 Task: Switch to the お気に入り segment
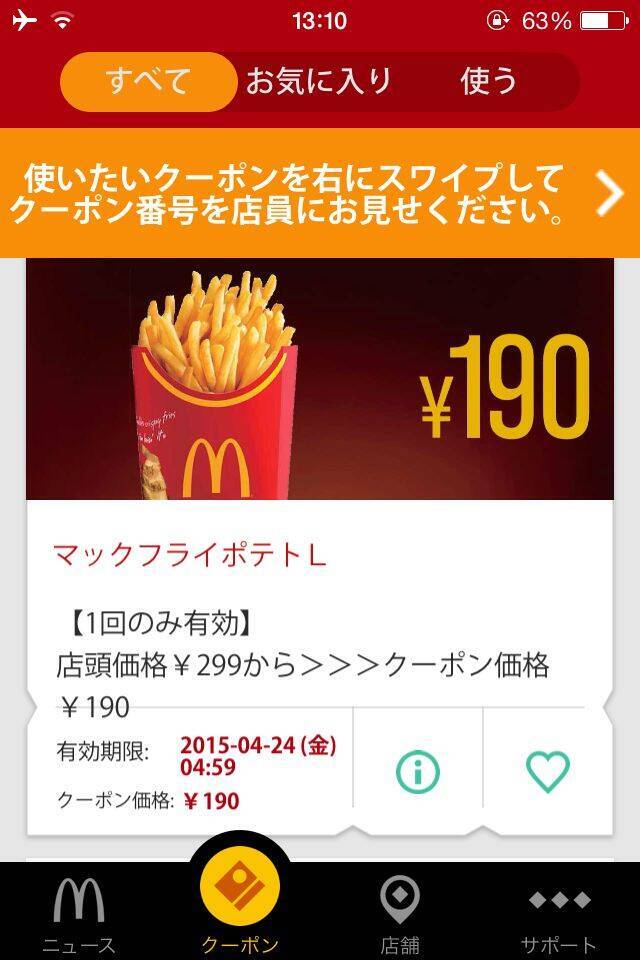(x=319, y=81)
